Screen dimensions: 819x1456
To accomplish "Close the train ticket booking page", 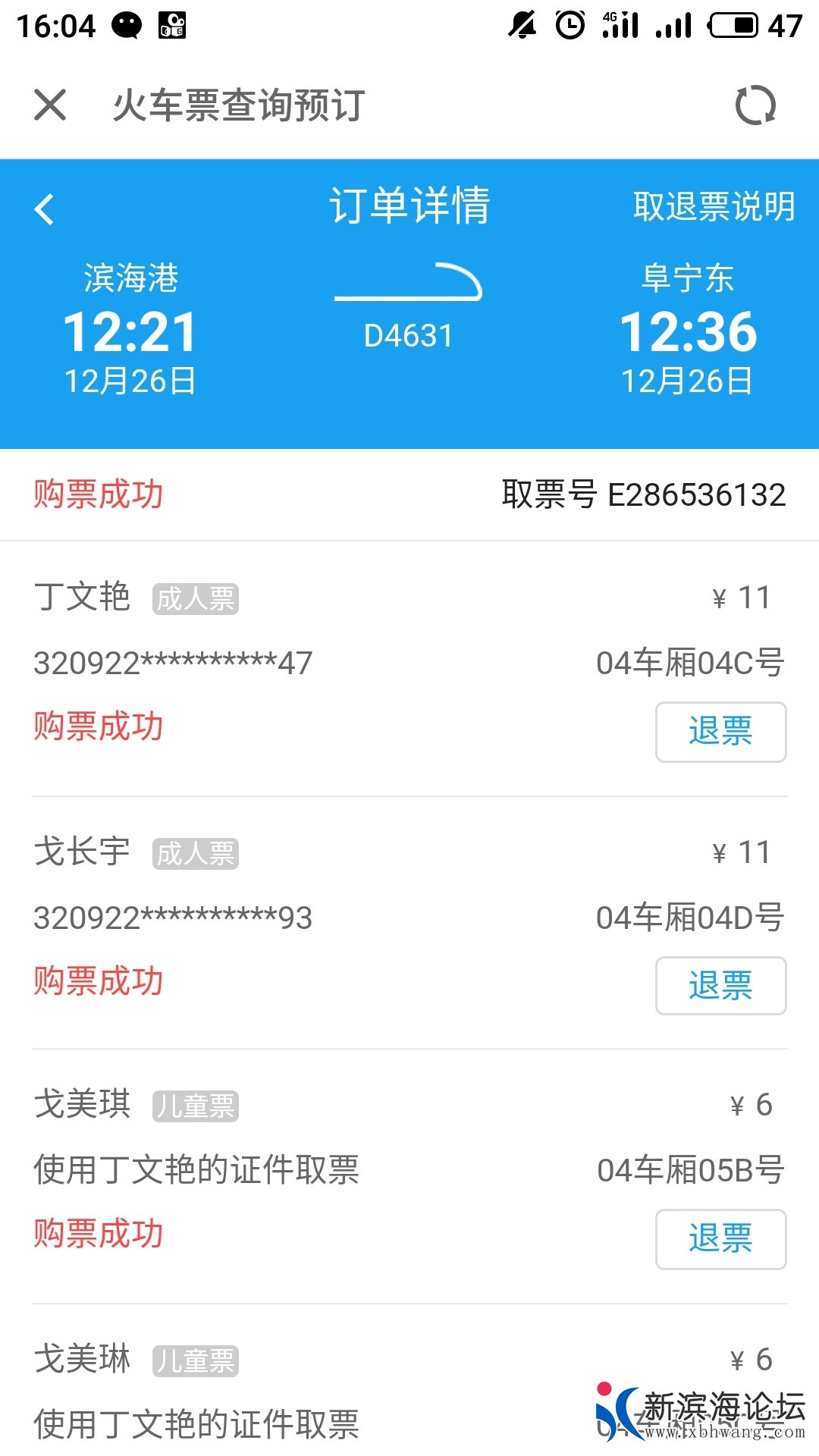I will 50,105.
